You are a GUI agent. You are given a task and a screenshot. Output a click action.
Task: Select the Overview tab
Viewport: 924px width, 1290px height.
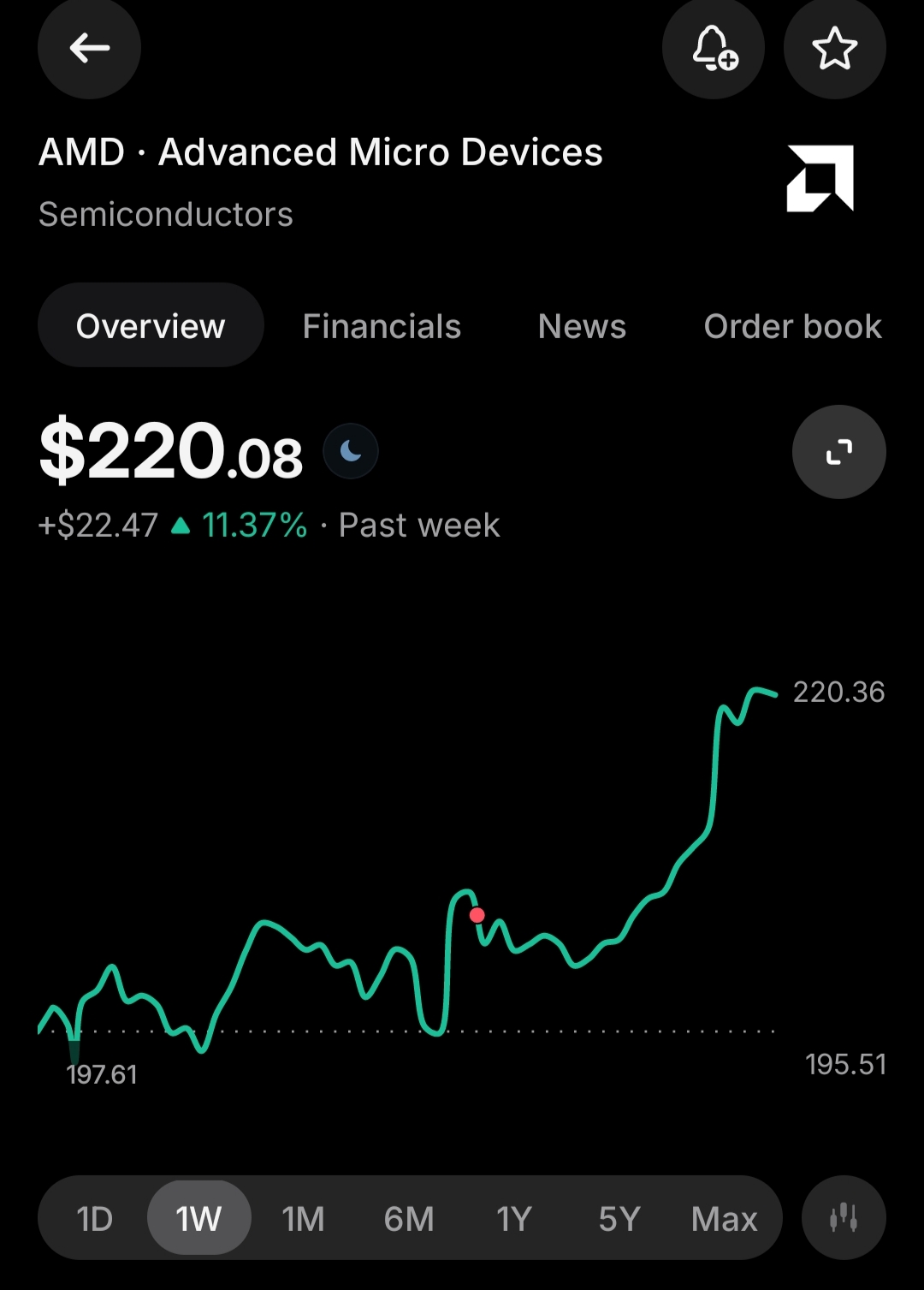[x=151, y=326]
